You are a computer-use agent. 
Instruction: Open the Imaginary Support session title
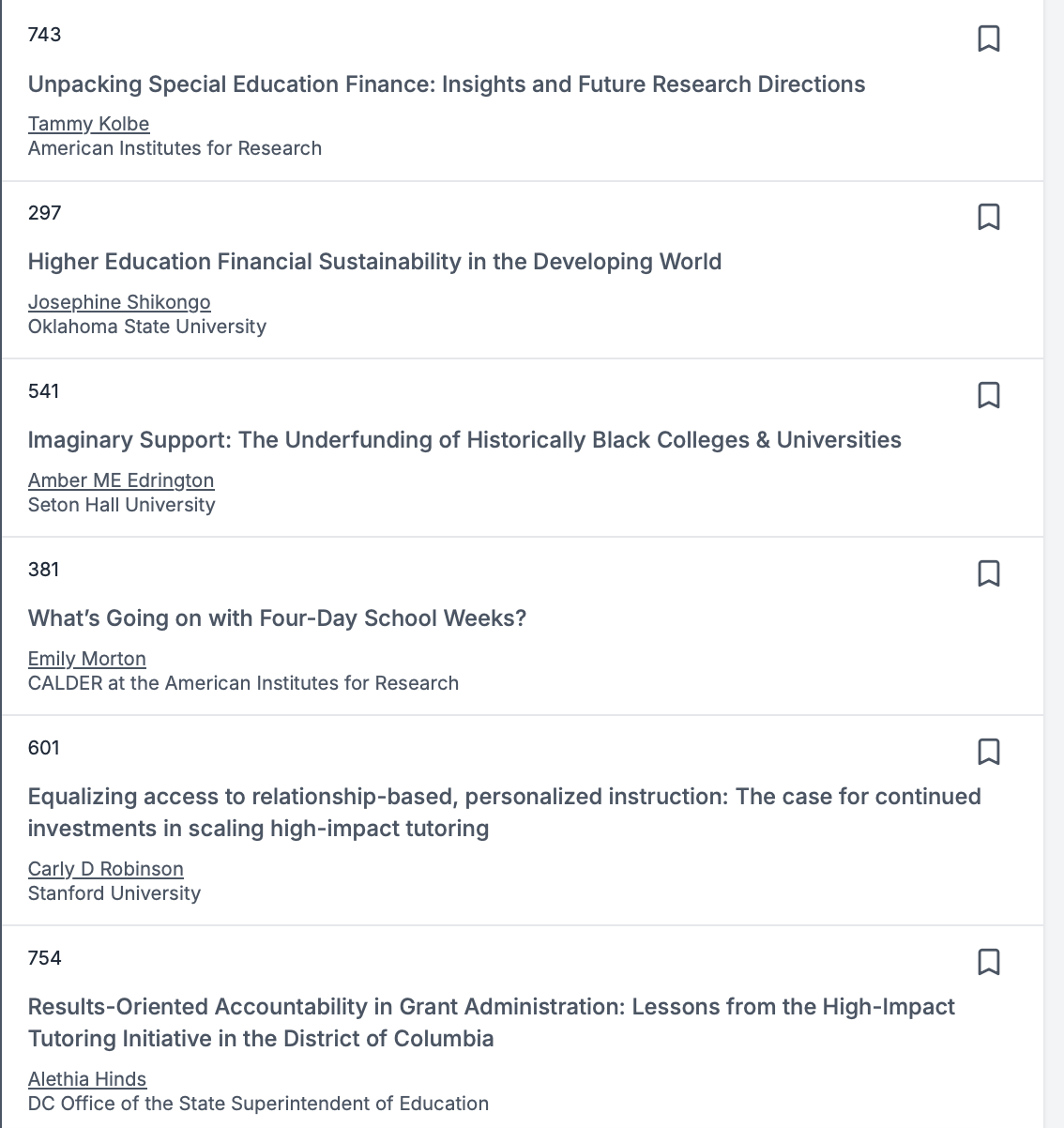tap(464, 440)
